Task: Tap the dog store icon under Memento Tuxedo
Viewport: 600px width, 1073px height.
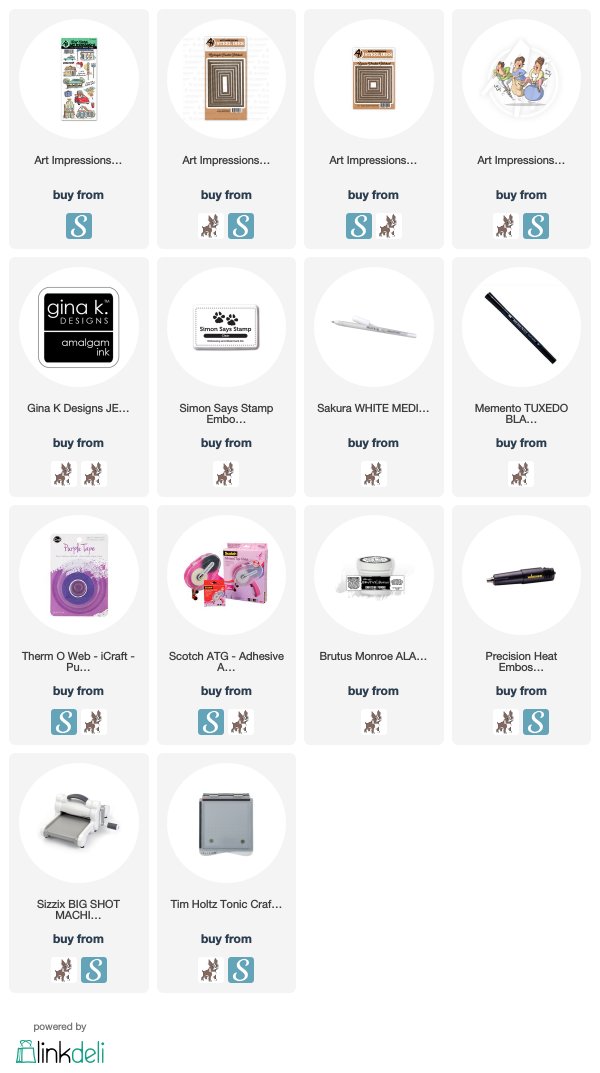Action: click(521, 473)
